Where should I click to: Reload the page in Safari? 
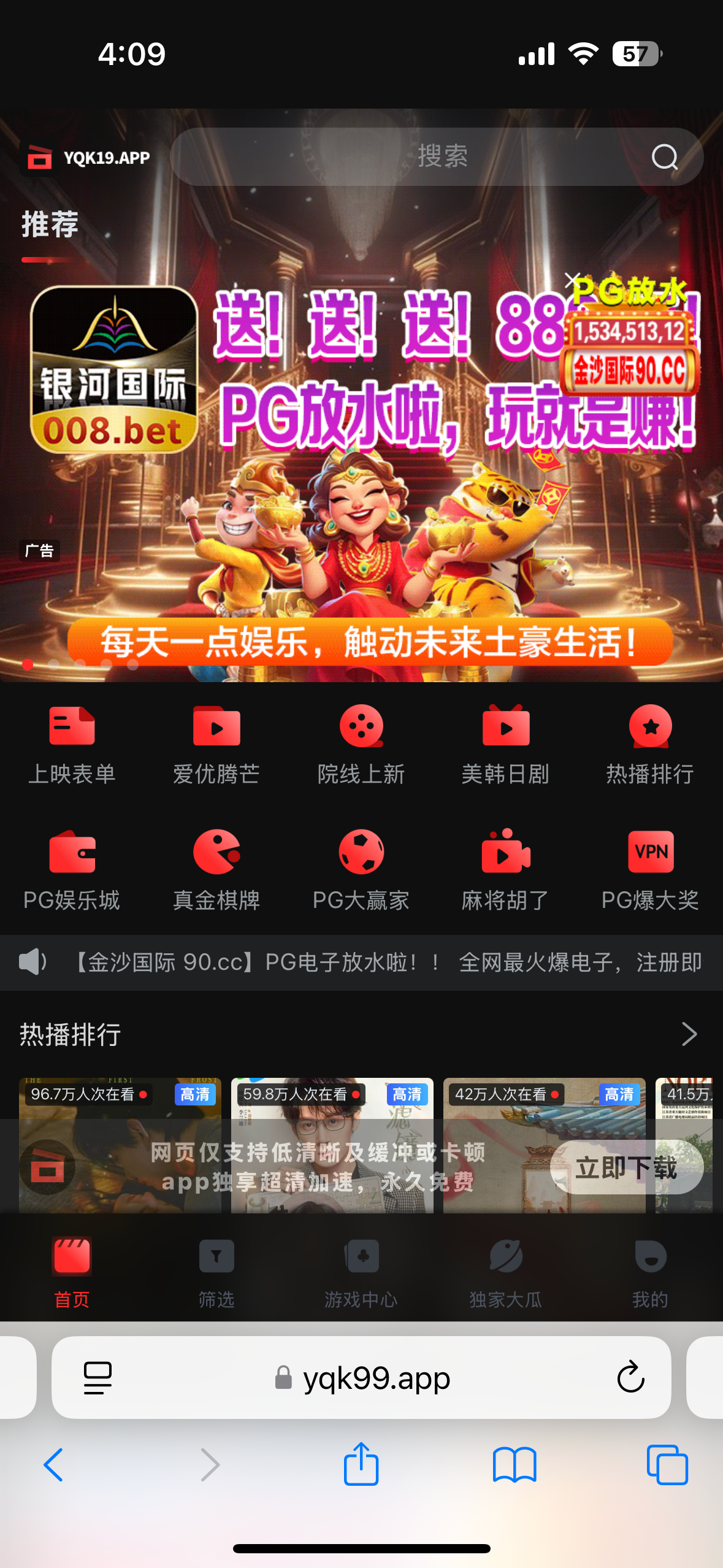630,1378
